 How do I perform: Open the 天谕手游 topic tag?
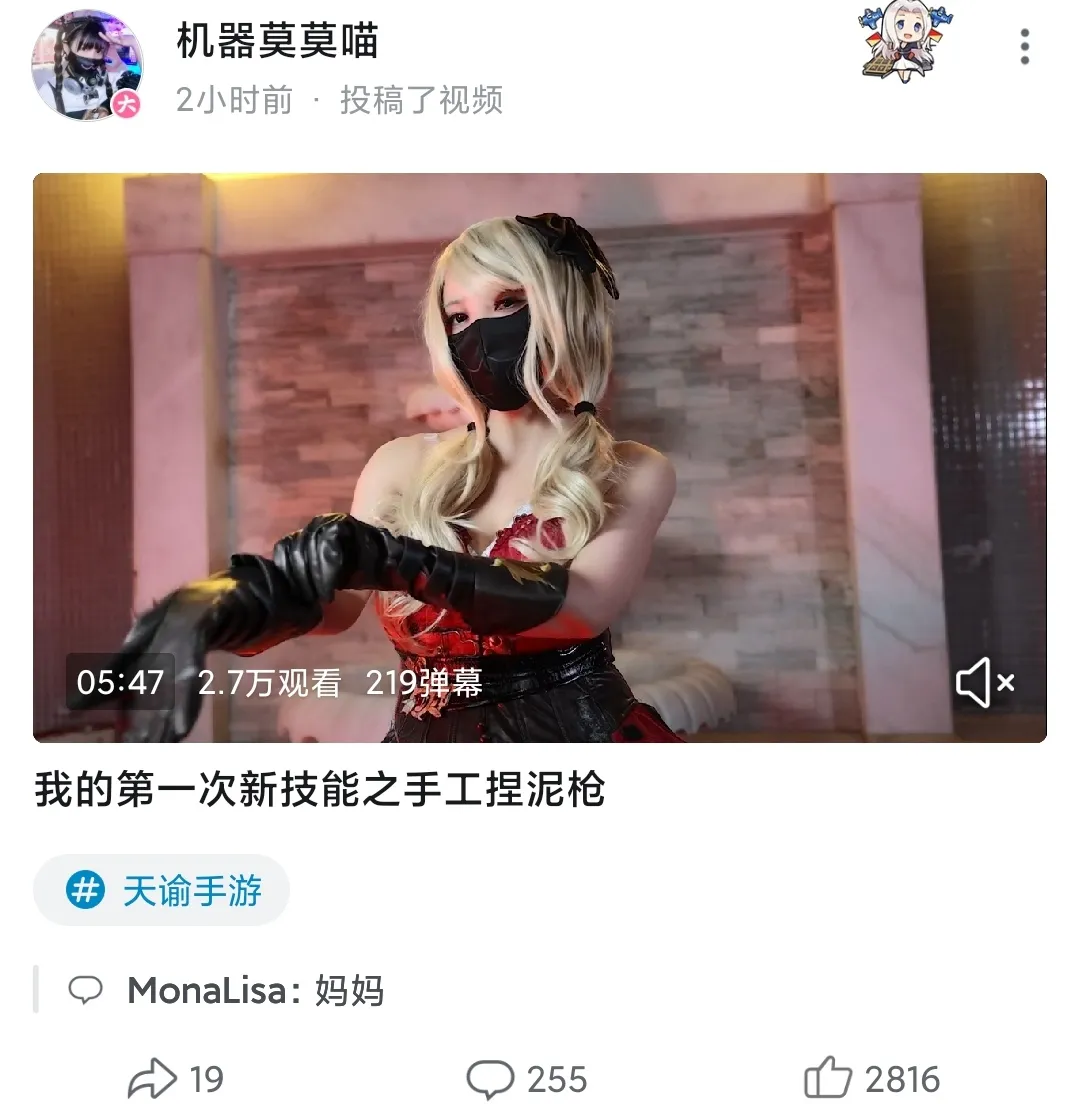162,890
